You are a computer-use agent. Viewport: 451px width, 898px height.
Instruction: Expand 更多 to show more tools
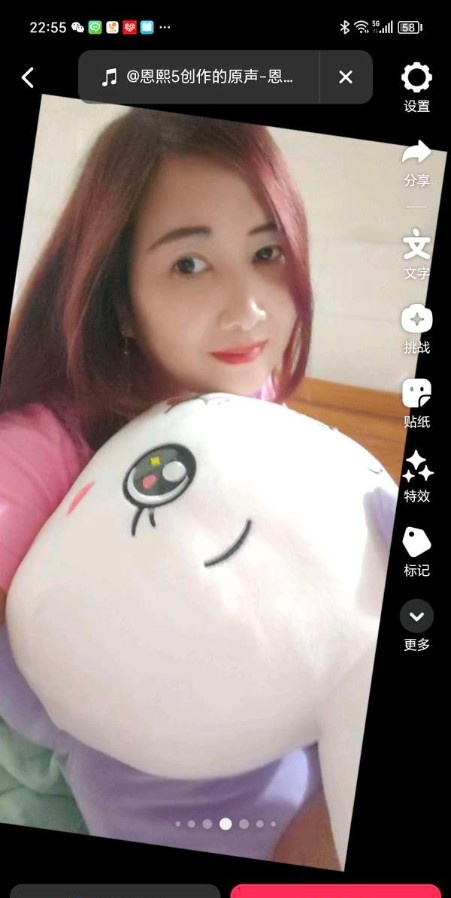click(x=417, y=625)
